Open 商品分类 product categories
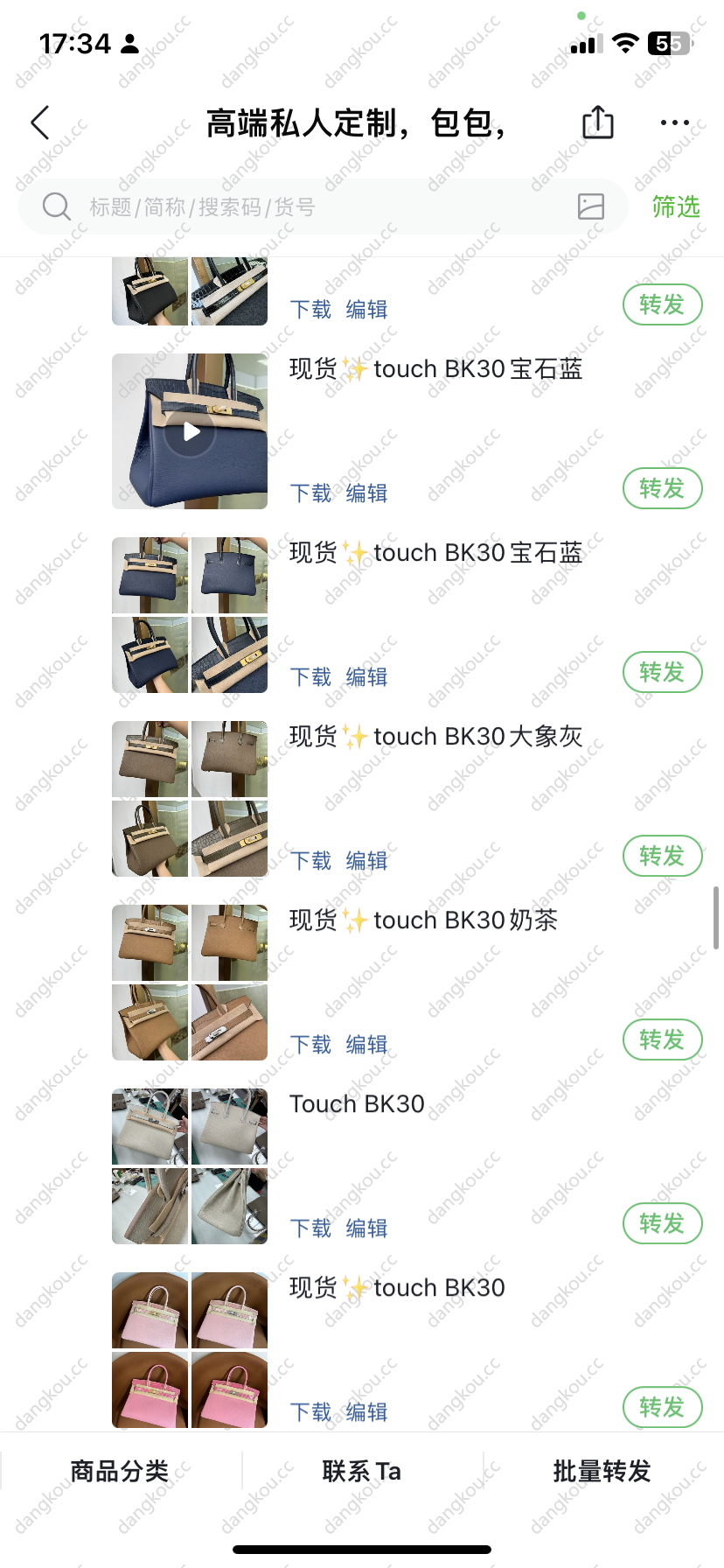Image resolution: width=724 pixels, height=1568 pixels. tap(120, 1471)
